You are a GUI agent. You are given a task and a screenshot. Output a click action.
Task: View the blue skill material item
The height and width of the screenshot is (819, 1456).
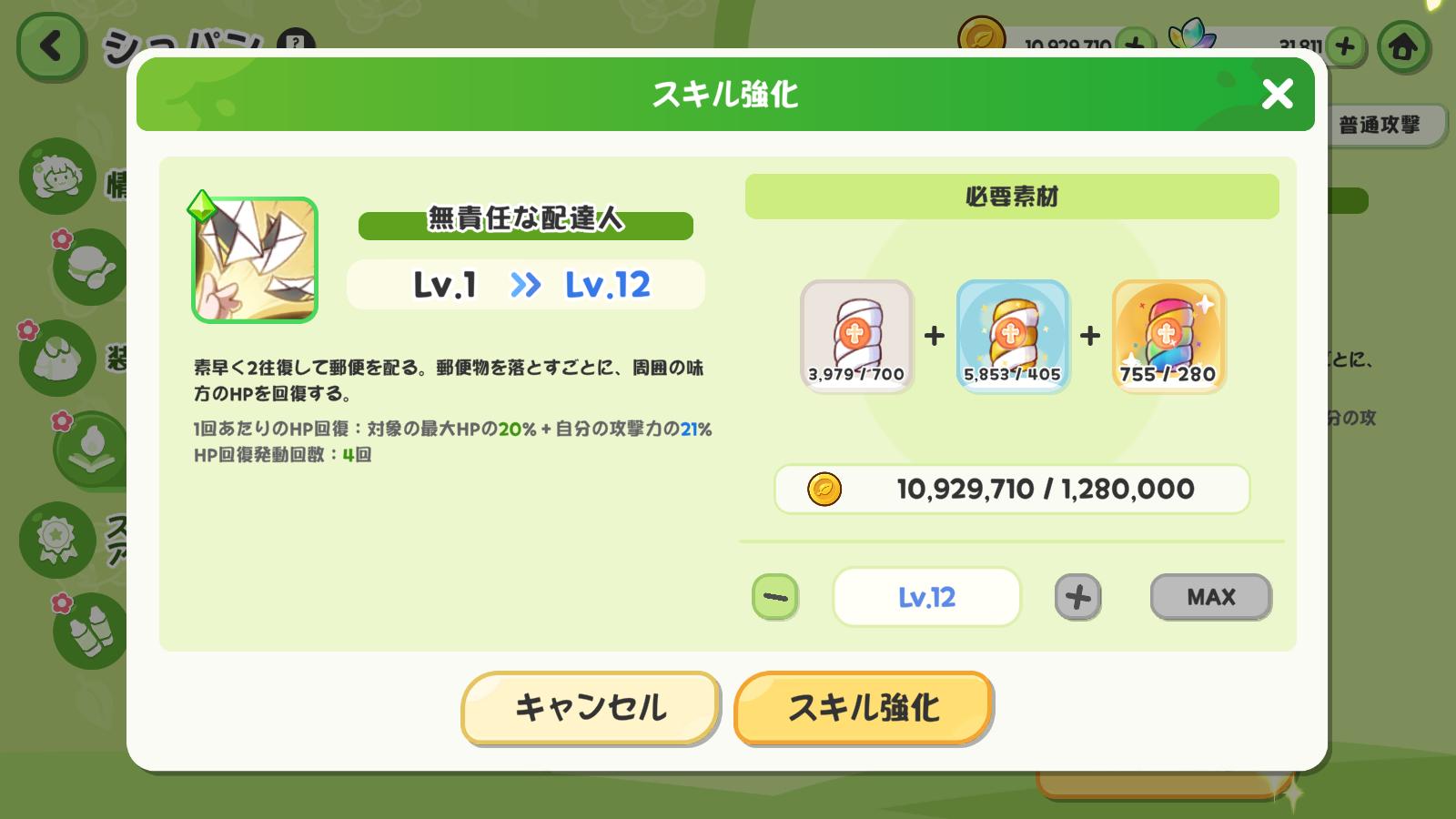[x=1013, y=336]
